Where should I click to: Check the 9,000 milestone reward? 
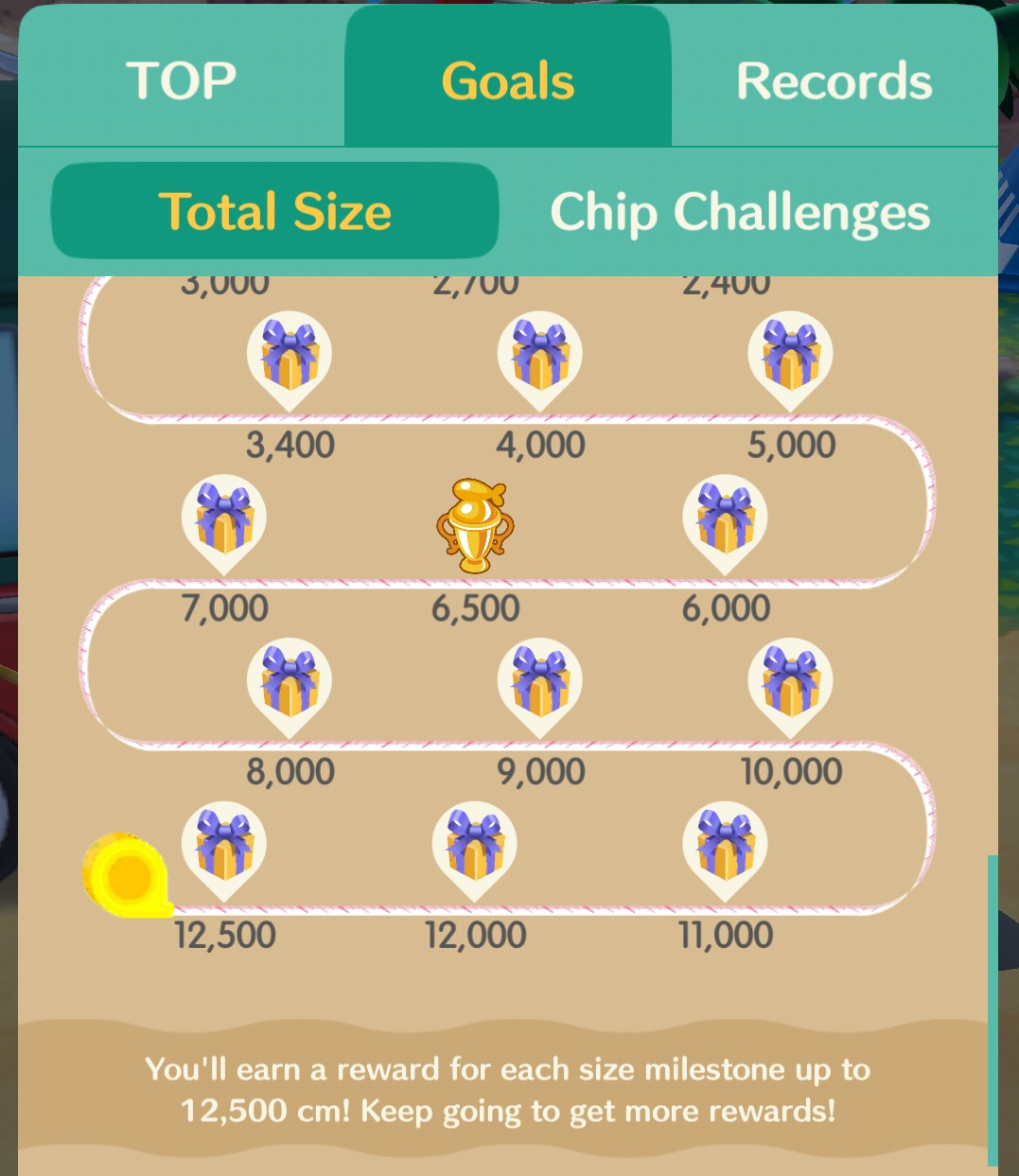pos(539,681)
